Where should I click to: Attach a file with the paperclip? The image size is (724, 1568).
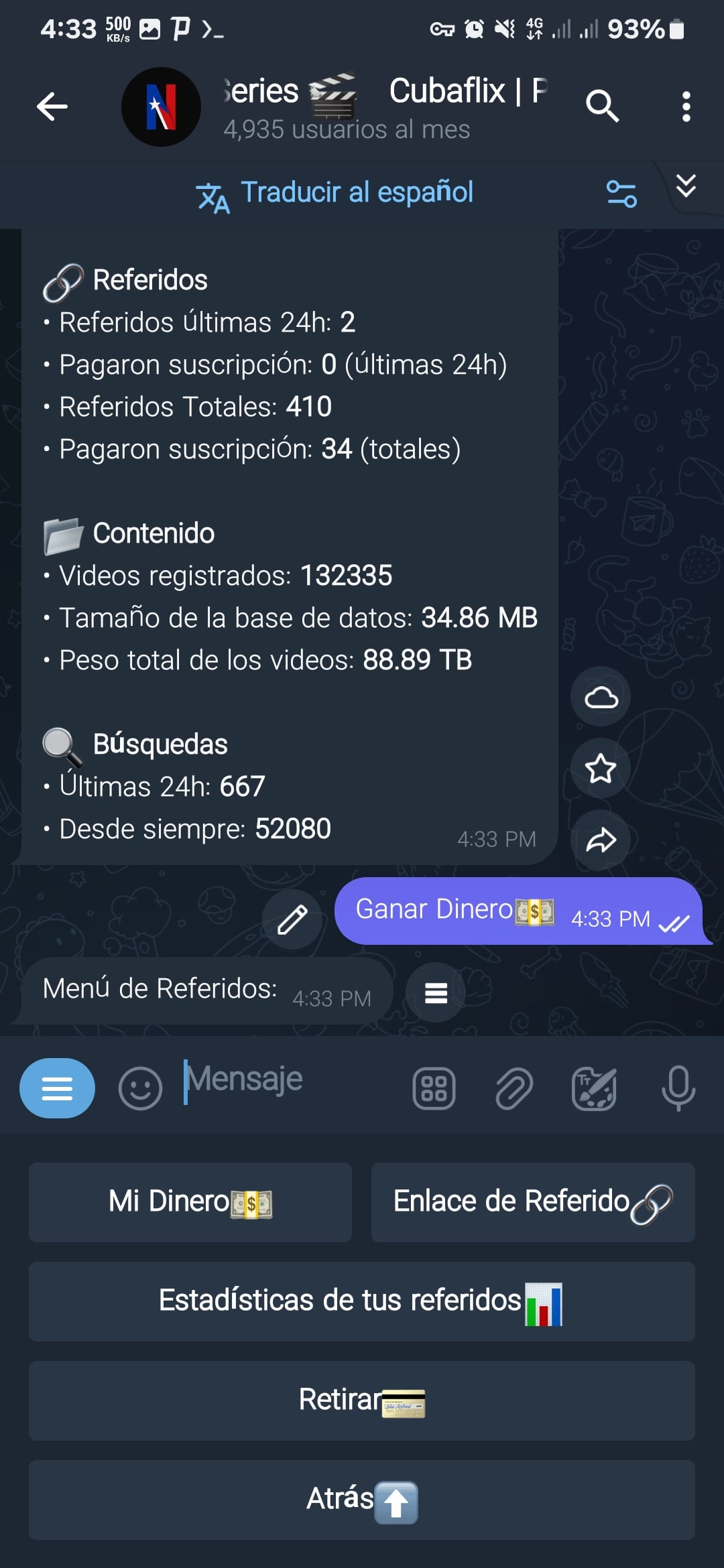(x=514, y=1088)
